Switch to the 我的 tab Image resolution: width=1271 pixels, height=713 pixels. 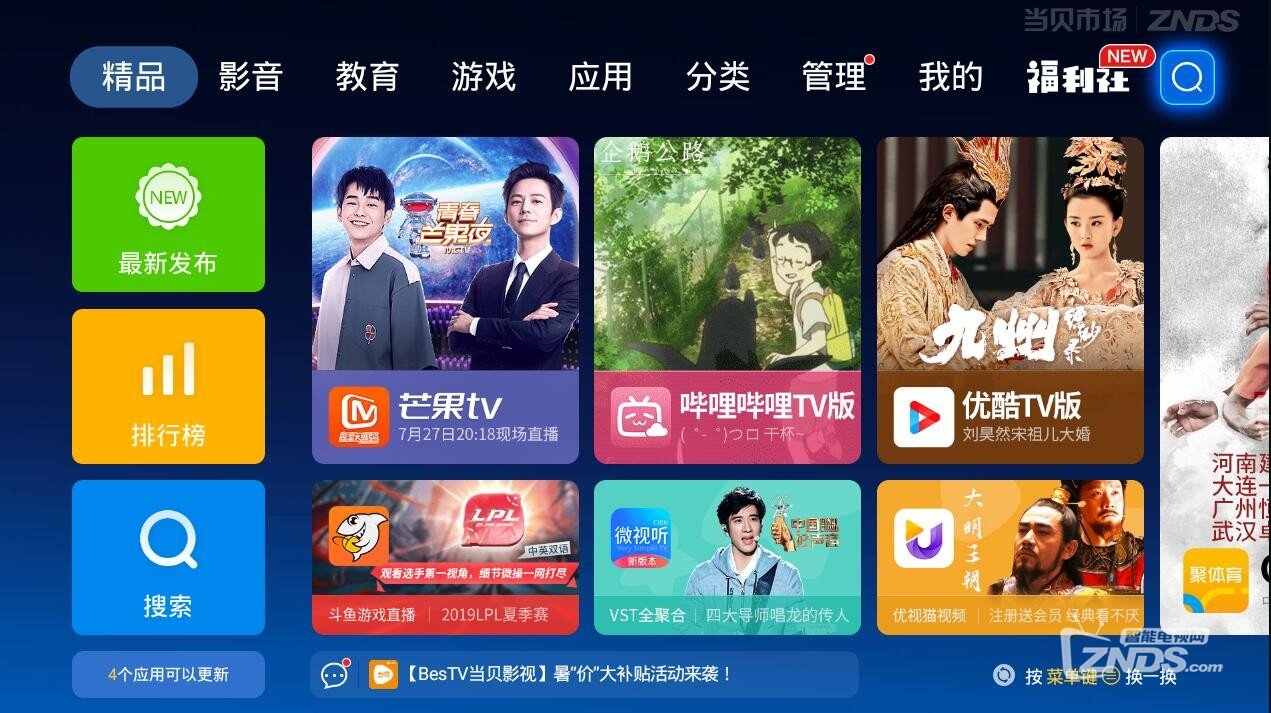pos(950,77)
